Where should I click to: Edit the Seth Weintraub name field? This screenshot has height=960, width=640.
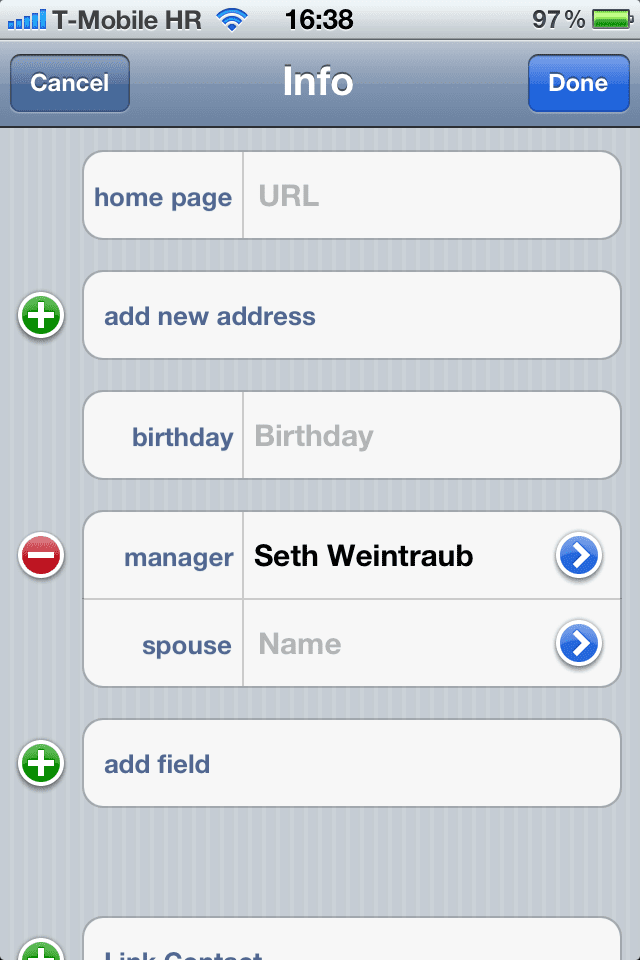tap(390, 556)
